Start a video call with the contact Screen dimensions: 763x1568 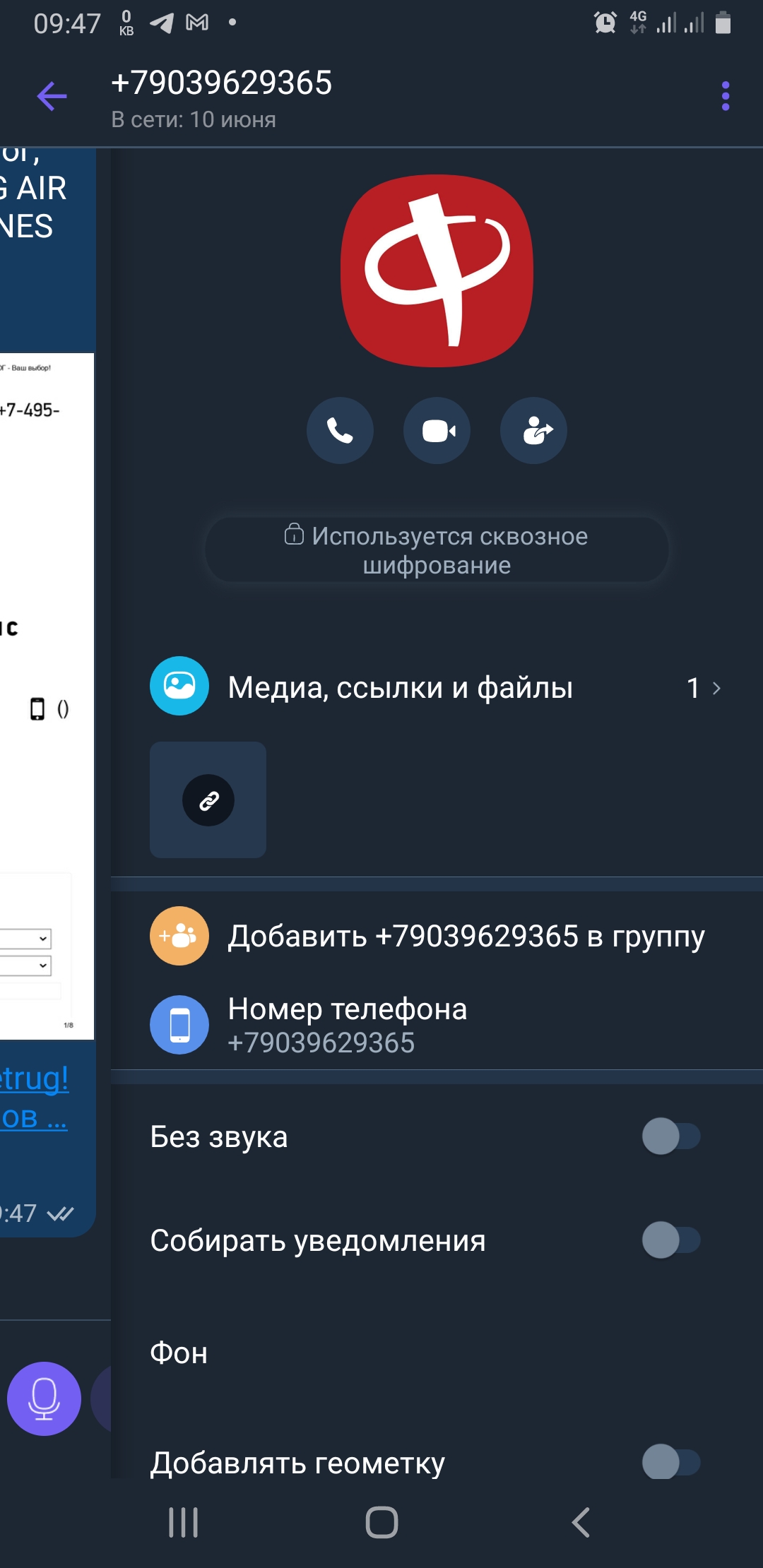tap(437, 431)
